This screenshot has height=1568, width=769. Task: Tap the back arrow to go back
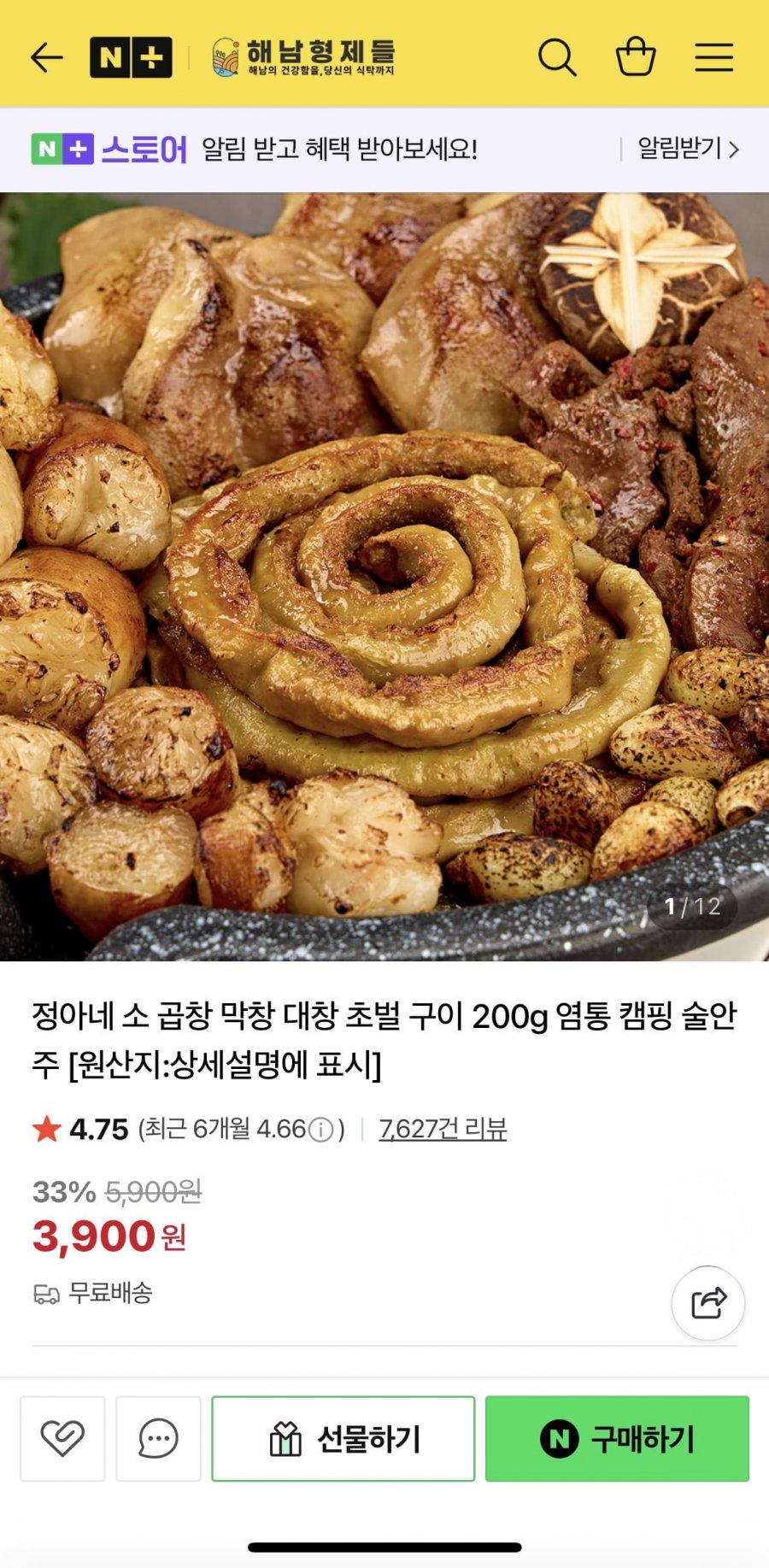(44, 56)
